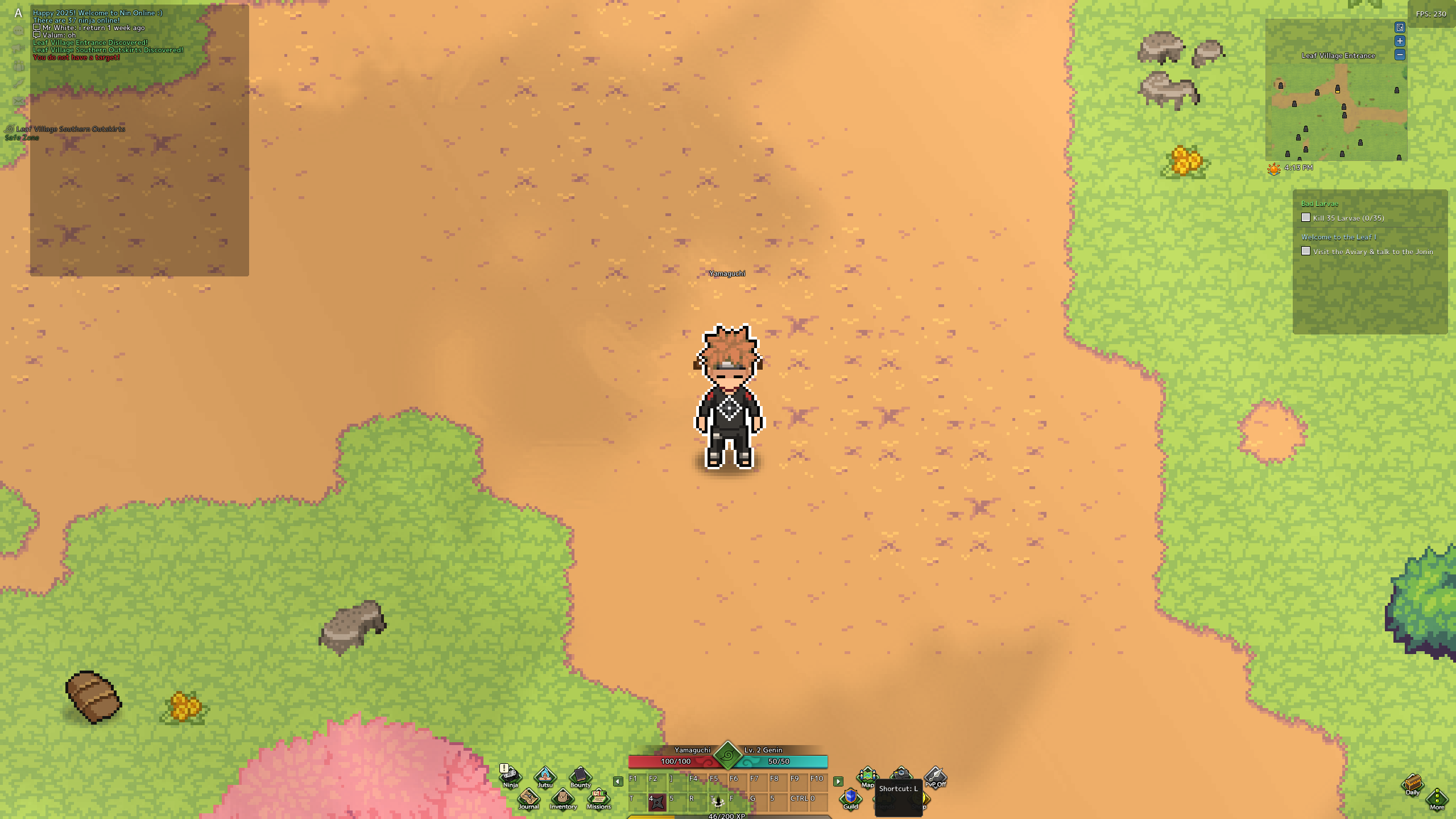Image resolution: width=1456 pixels, height=819 pixels.
Task: Open the Journal
Action: click(x=528, y=797)
